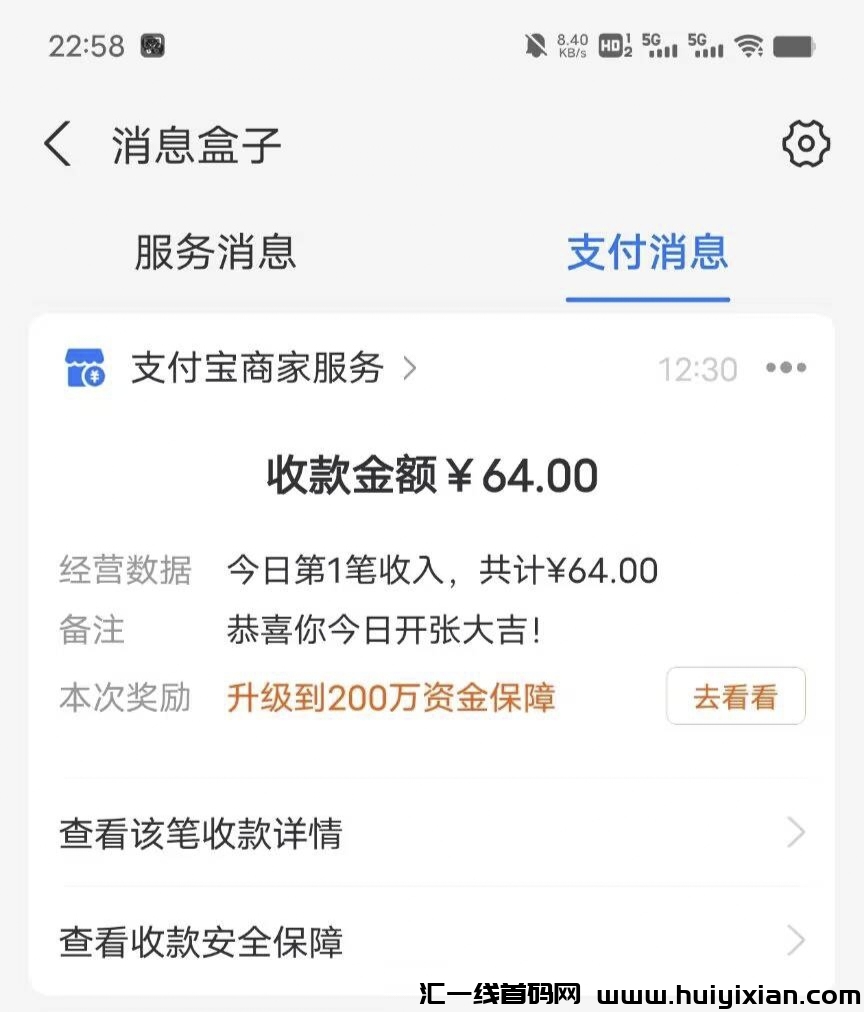This screenshot has width=864, height=1012.
Task: Tap chevron next to 查看该笔收款详情
Action: [x=793, y=833]
